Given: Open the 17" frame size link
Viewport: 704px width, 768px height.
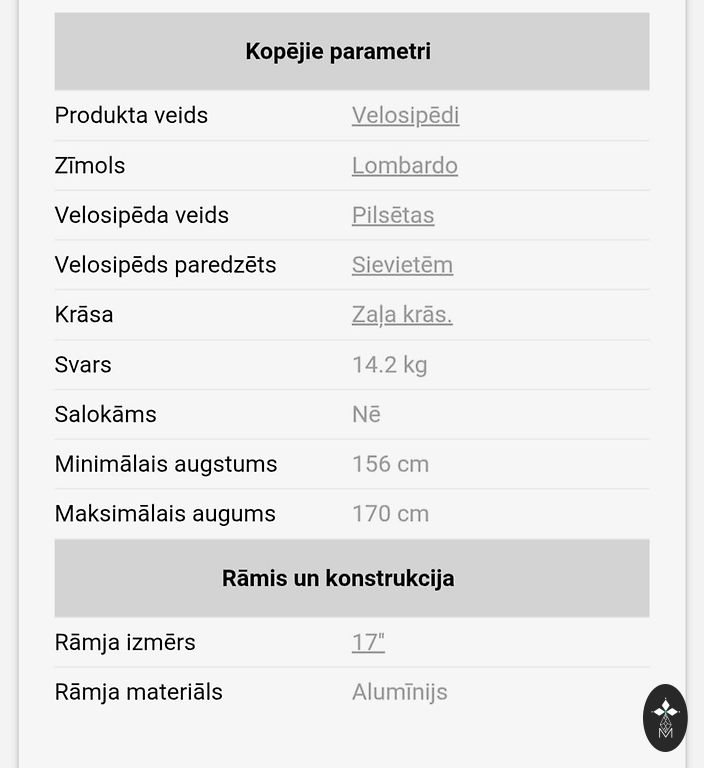Looking at the screenshot, I should pyautogui.click(x=368, y=642).
